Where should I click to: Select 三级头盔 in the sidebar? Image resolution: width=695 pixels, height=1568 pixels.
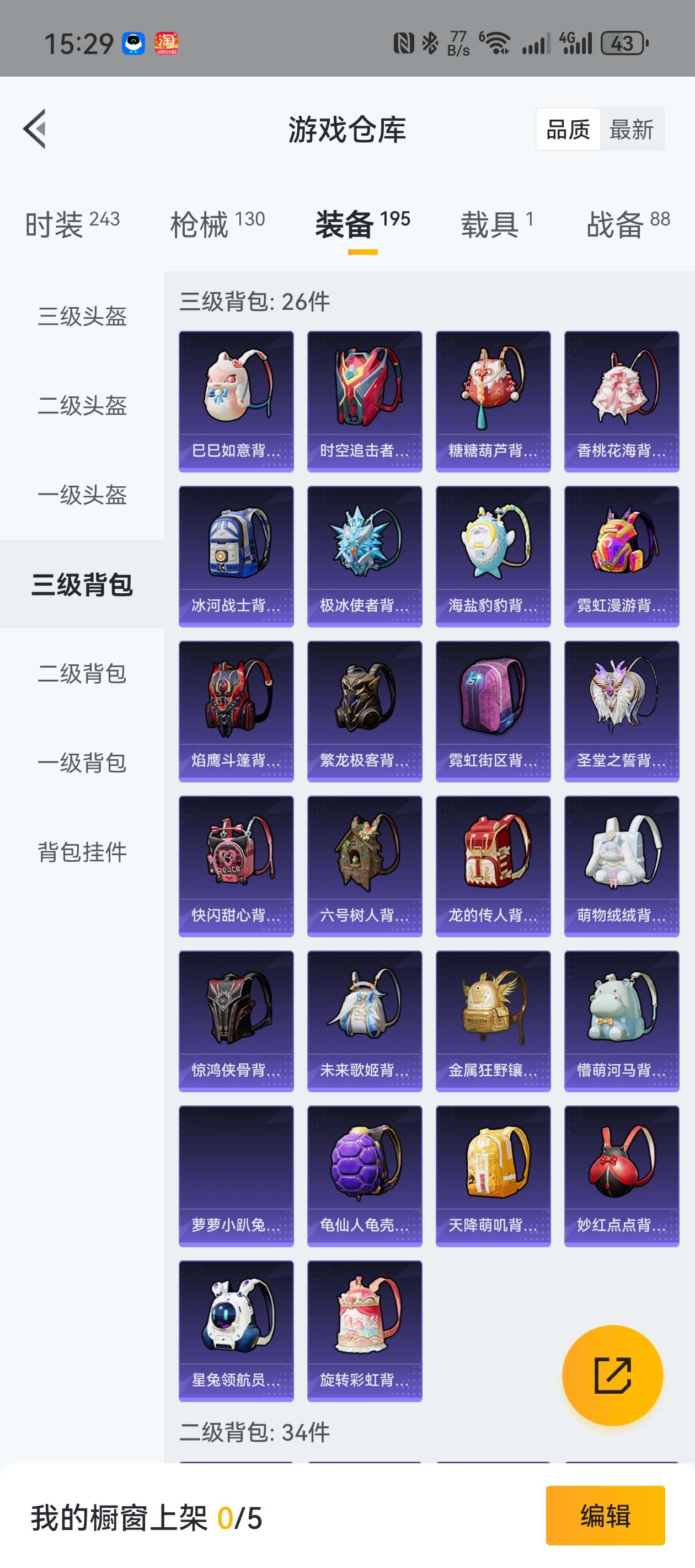pos(82,316)
